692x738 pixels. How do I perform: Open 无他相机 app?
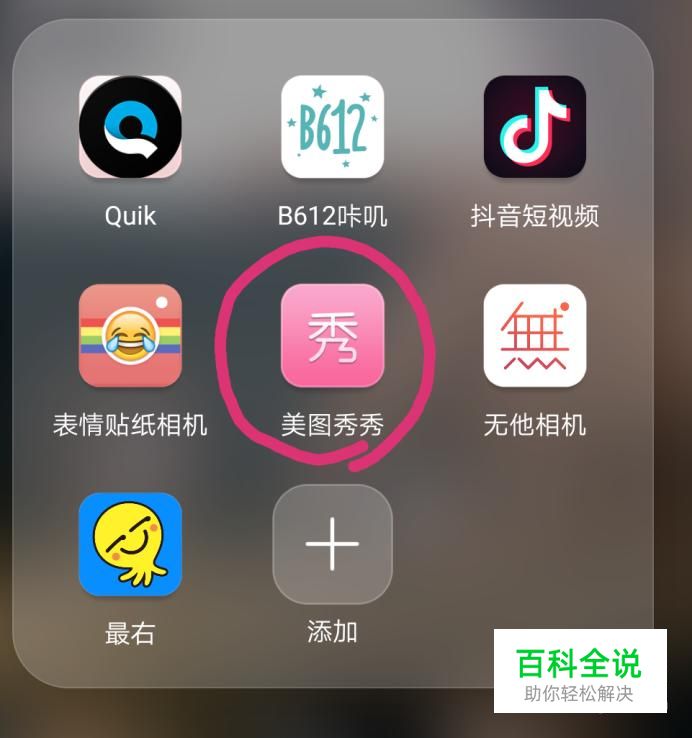point(534,336)
